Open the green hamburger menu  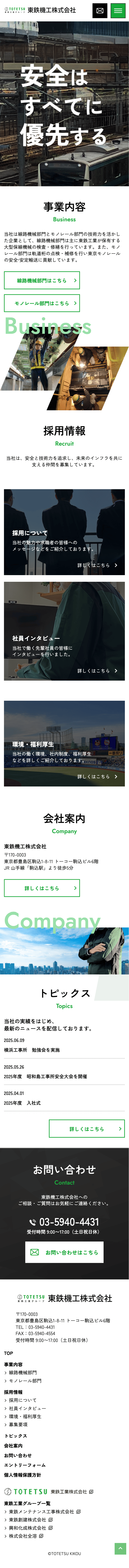(117, 10)
